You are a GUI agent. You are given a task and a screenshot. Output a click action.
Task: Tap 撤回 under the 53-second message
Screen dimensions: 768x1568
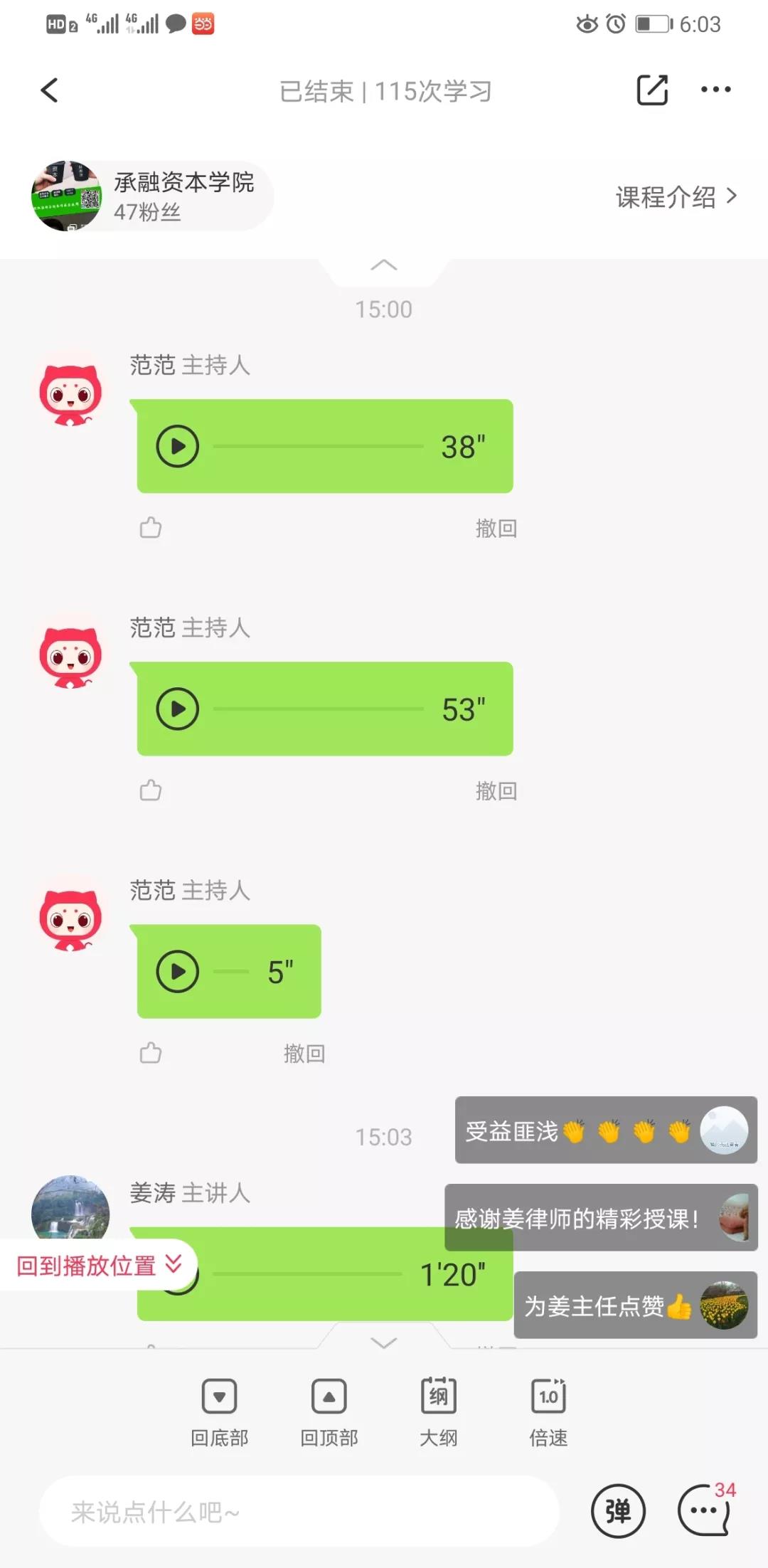[496, 790]
